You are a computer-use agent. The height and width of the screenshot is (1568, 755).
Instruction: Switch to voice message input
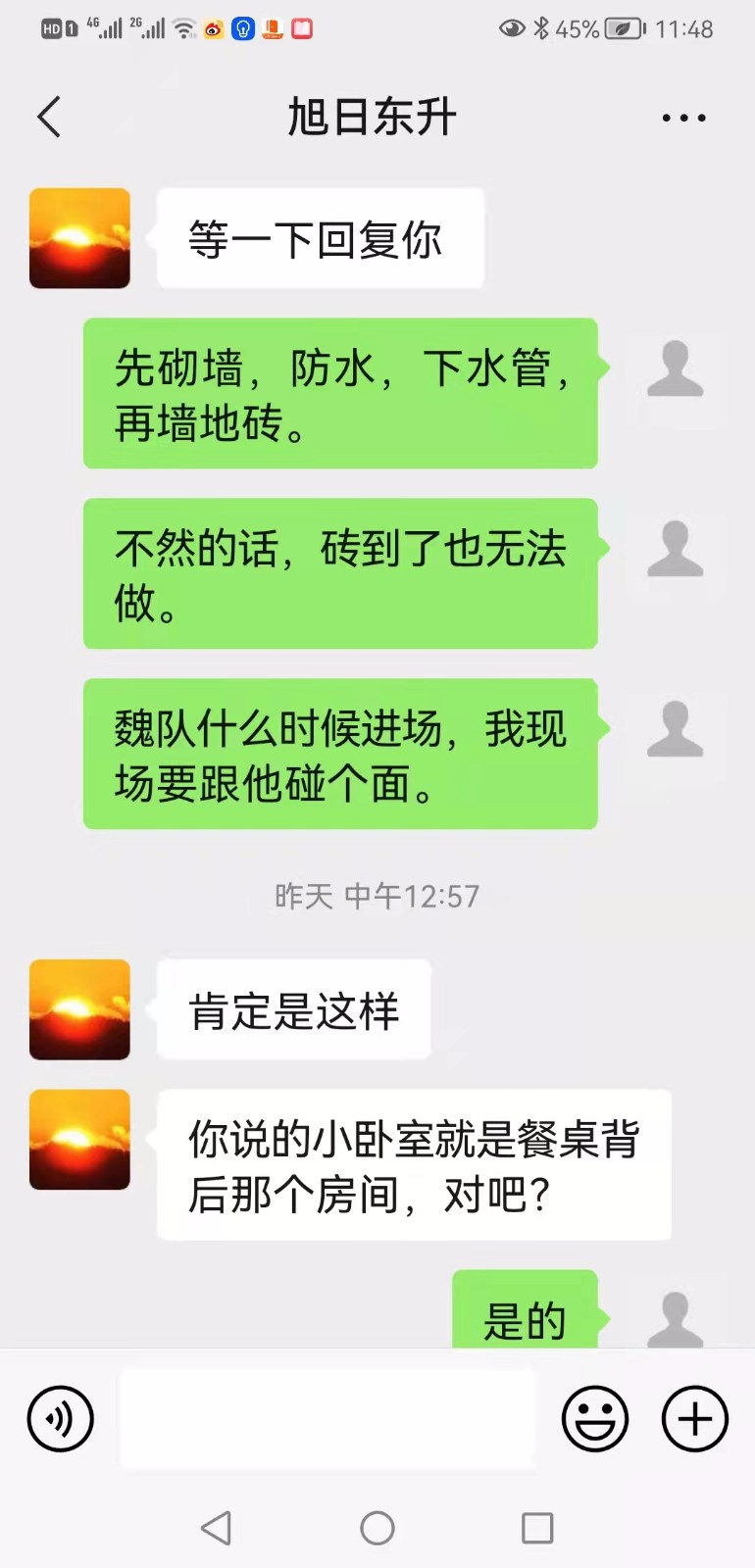coord(61,1418)
